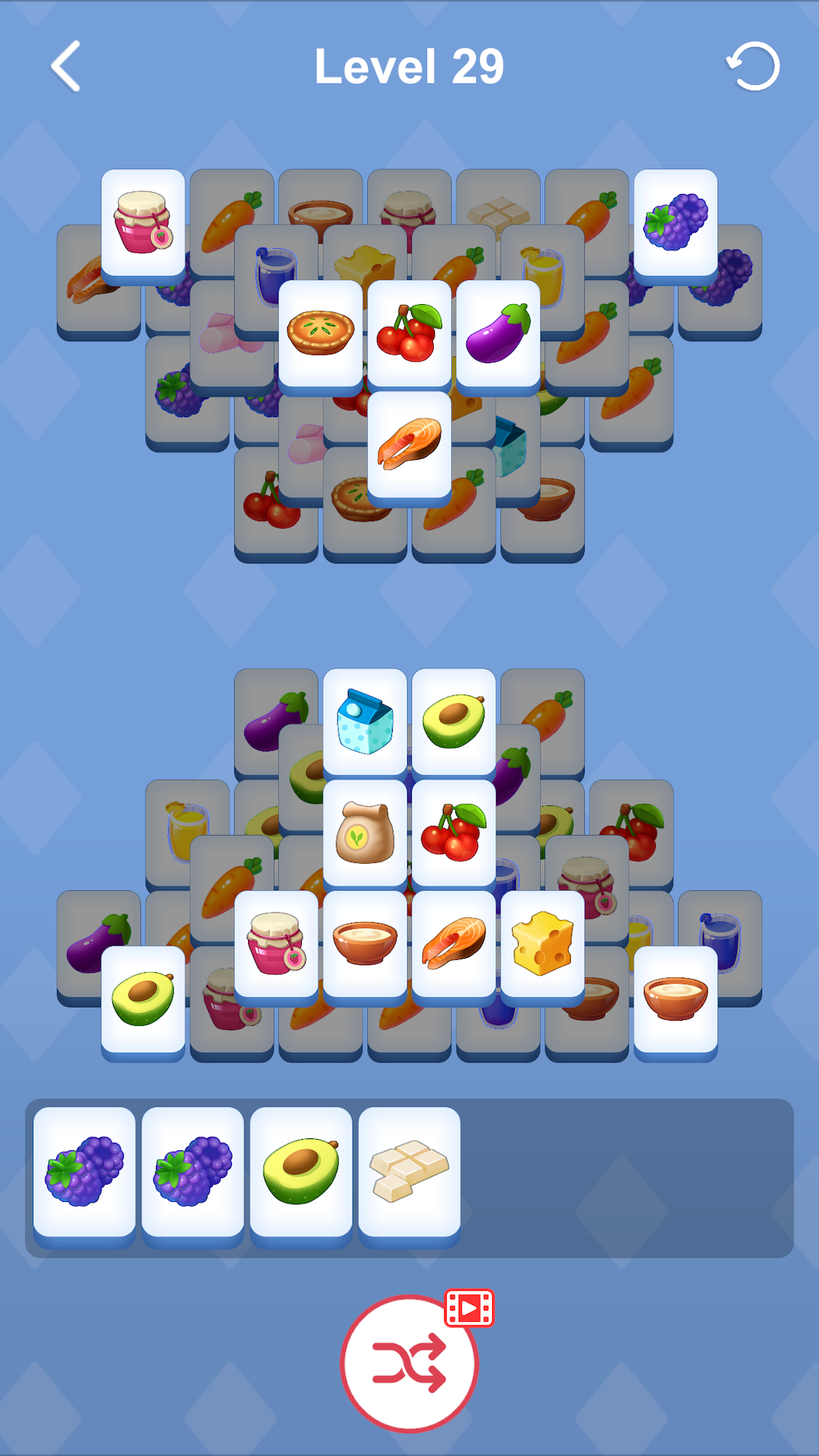Tap the white grapes tile on the board
This screenshot has width=819, height=1456.
[676, 221]
